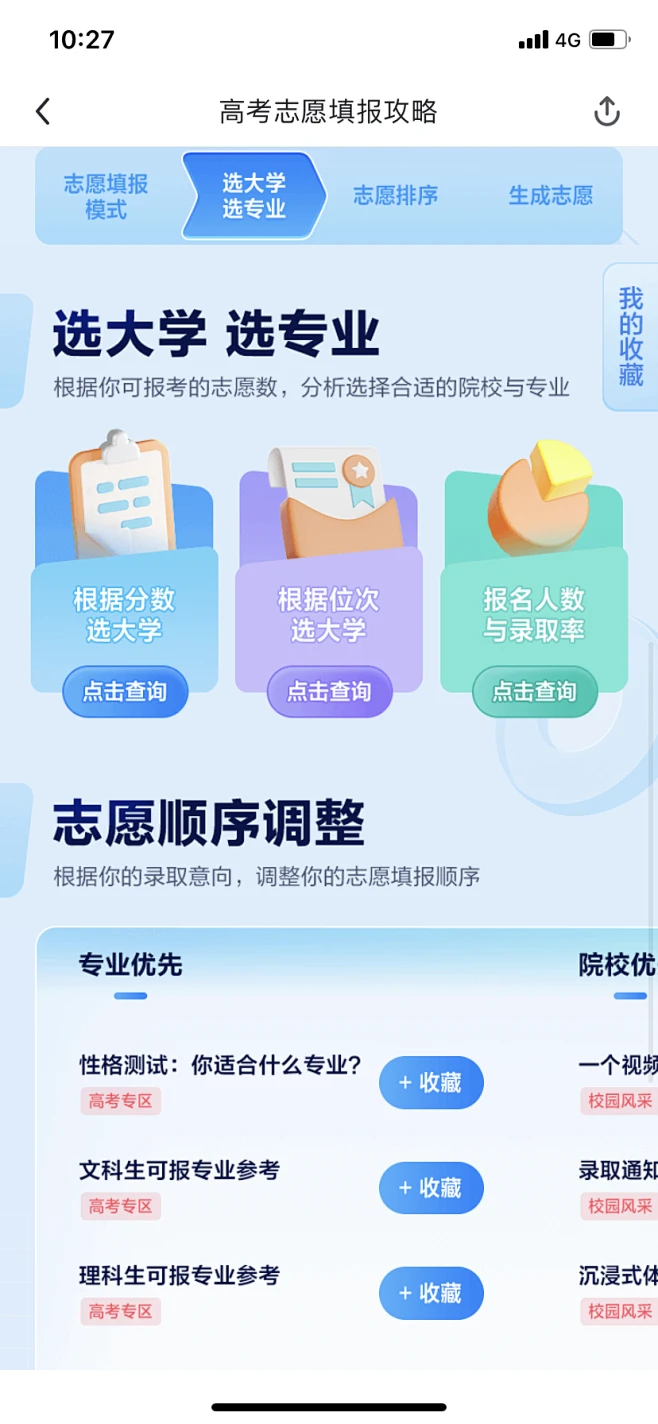Share this page via the share icon
The height and width of the screenshot is (1424, 658).
[x=607, y=111]
